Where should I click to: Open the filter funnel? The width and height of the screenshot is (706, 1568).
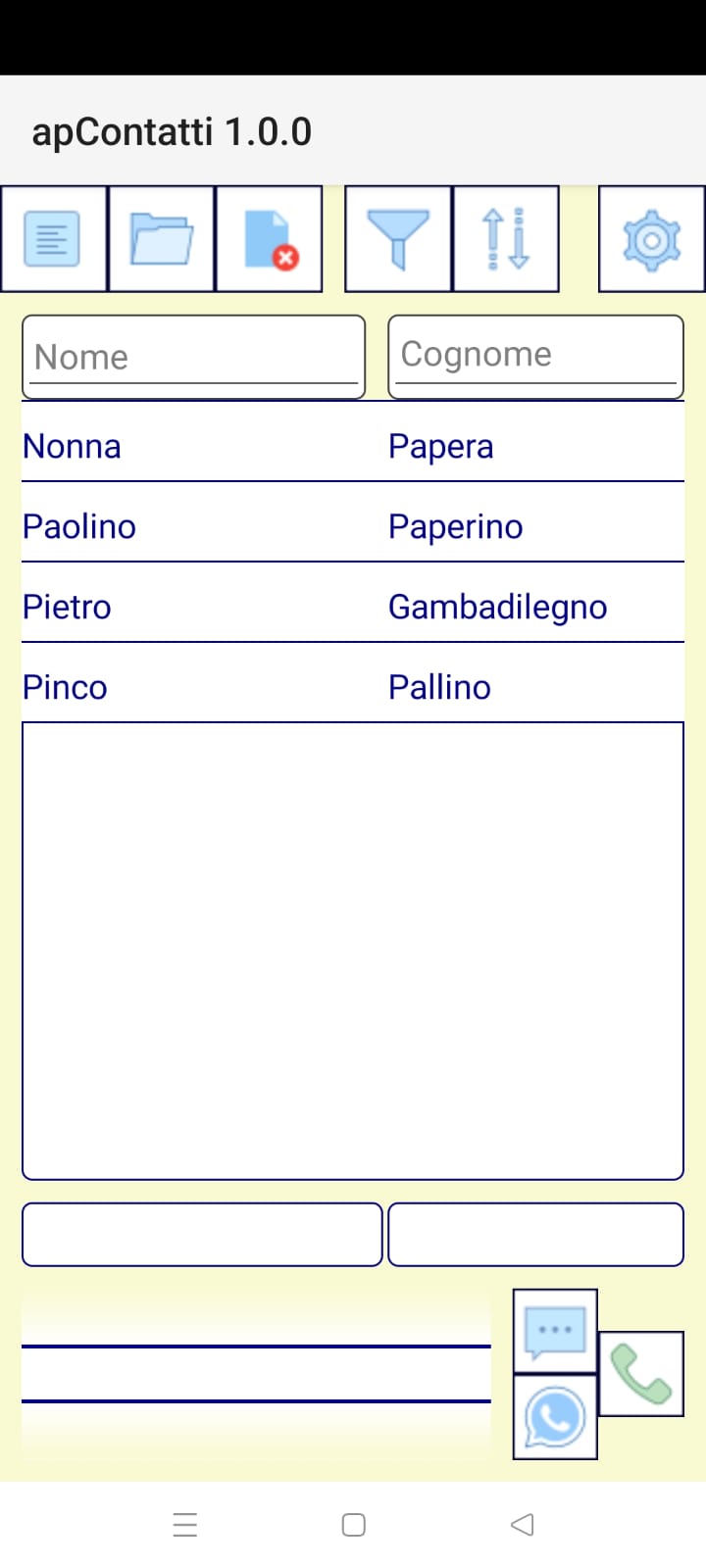[x=398, y=239]
